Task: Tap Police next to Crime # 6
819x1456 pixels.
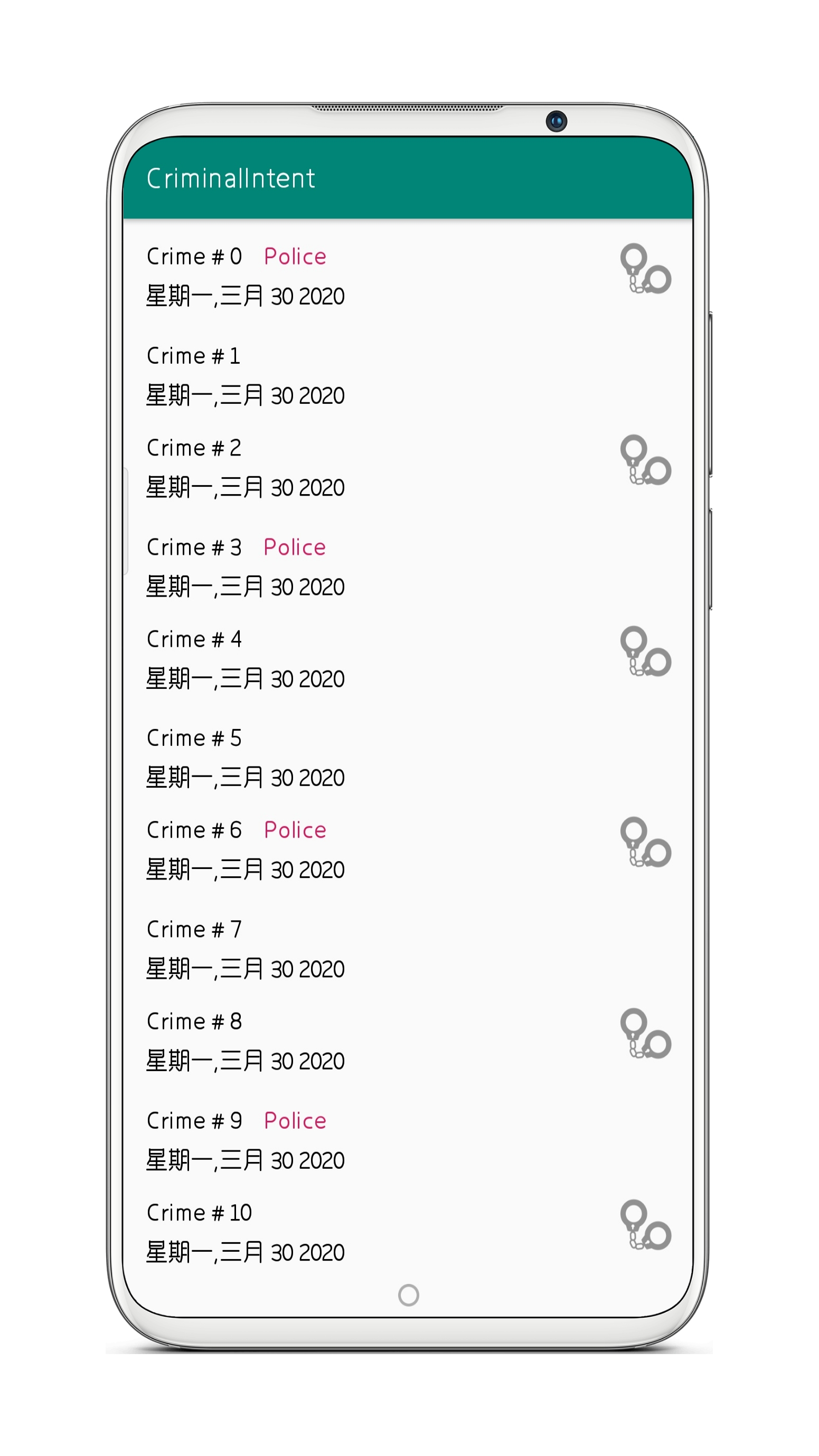Action: [x=295, y=830]
